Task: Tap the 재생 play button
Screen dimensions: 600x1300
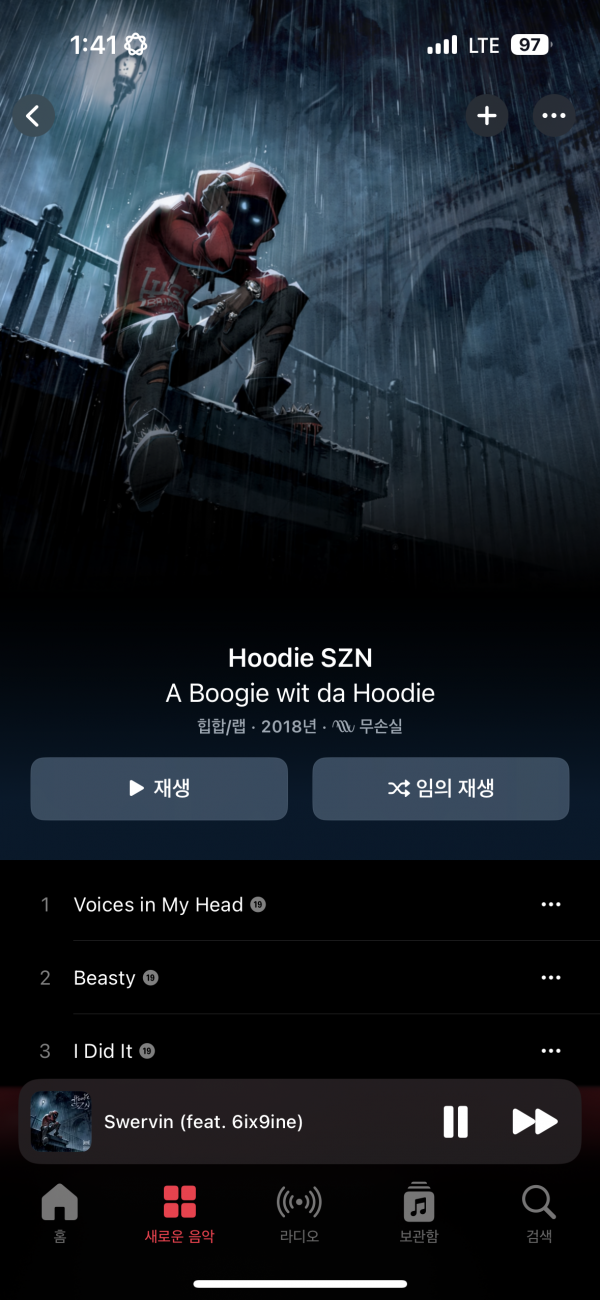Action: [x=159, y=789]
